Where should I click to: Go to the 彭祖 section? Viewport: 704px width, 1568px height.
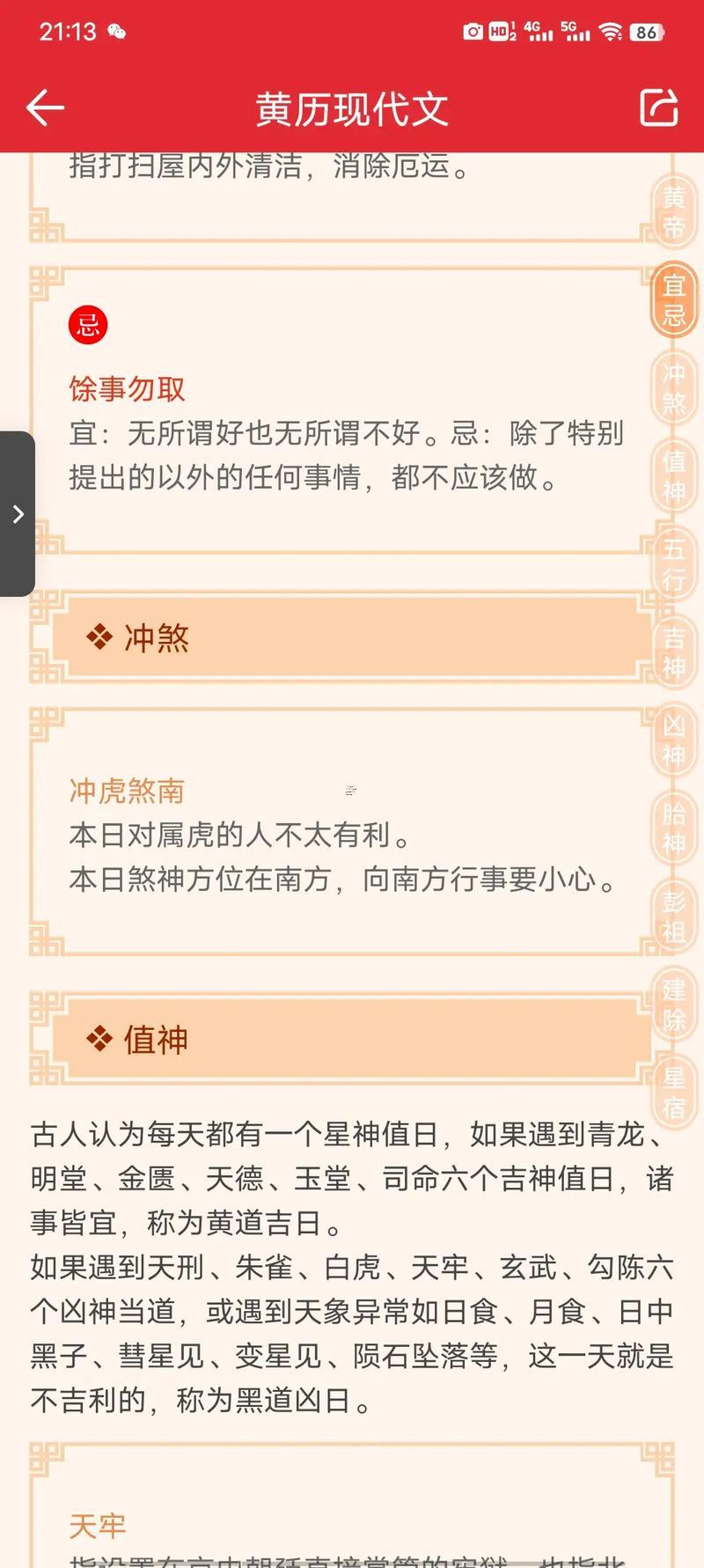[674, 917]
